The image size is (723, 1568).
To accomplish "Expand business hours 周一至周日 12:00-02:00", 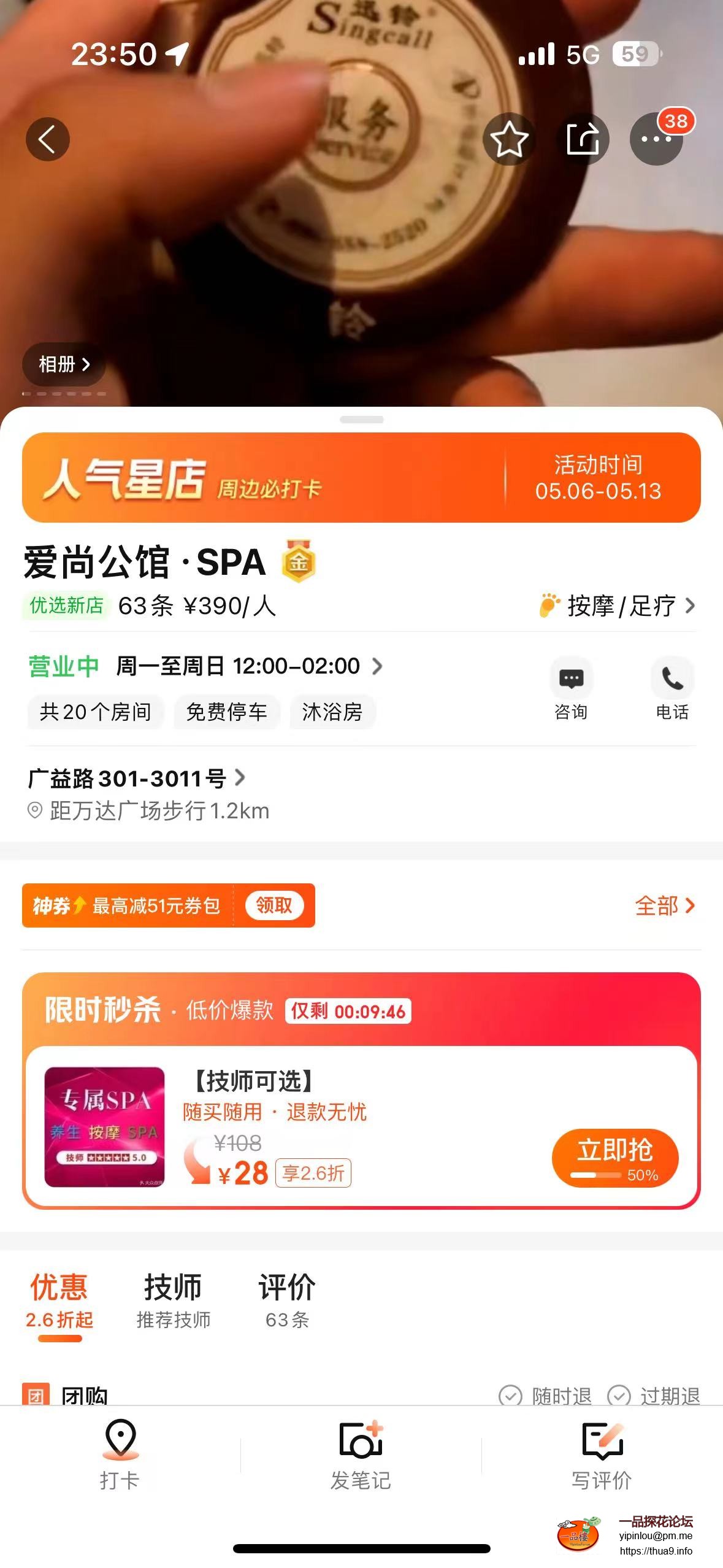I will [249, 666].
